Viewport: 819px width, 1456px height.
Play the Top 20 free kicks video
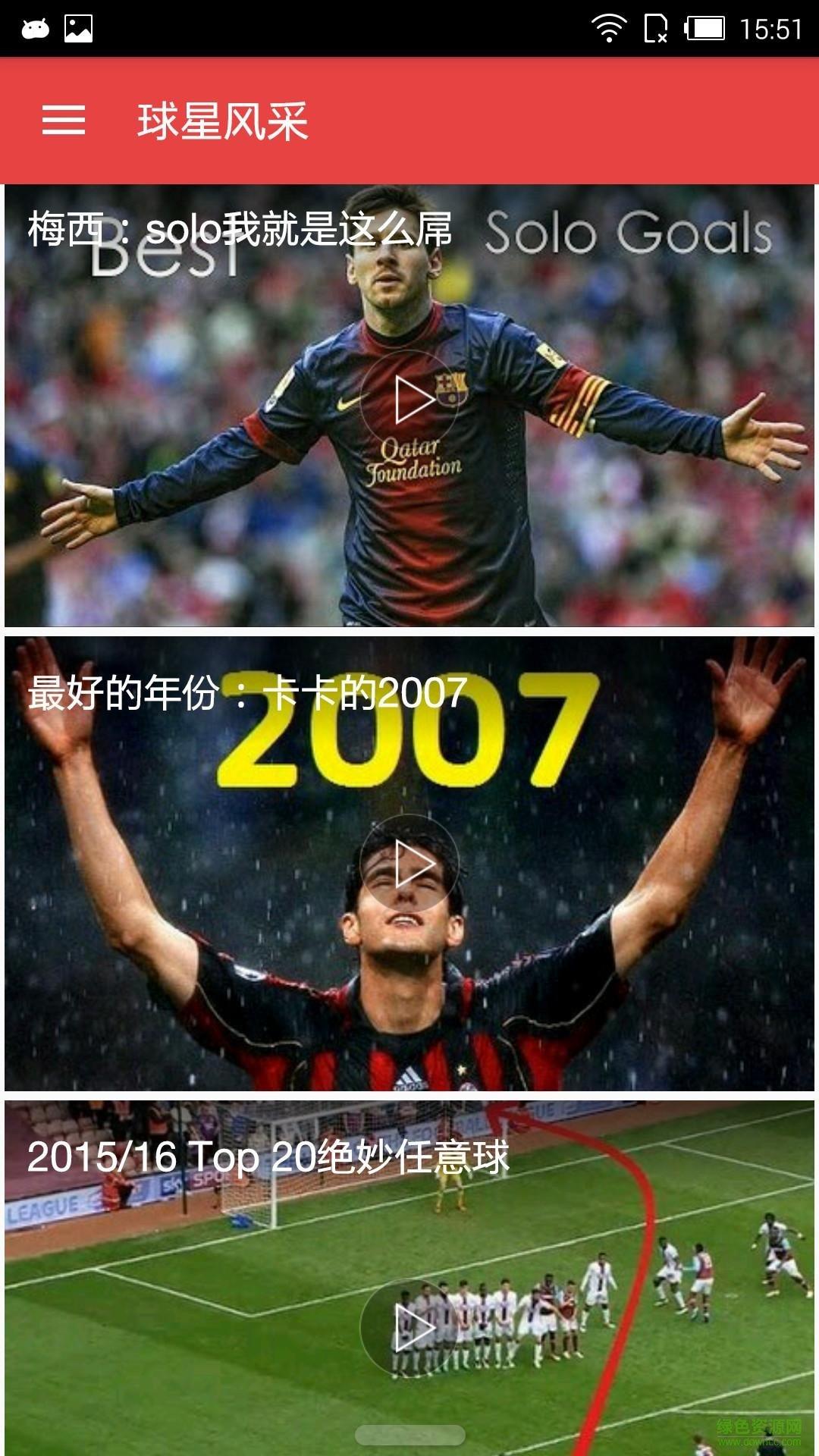point(409,1327)
